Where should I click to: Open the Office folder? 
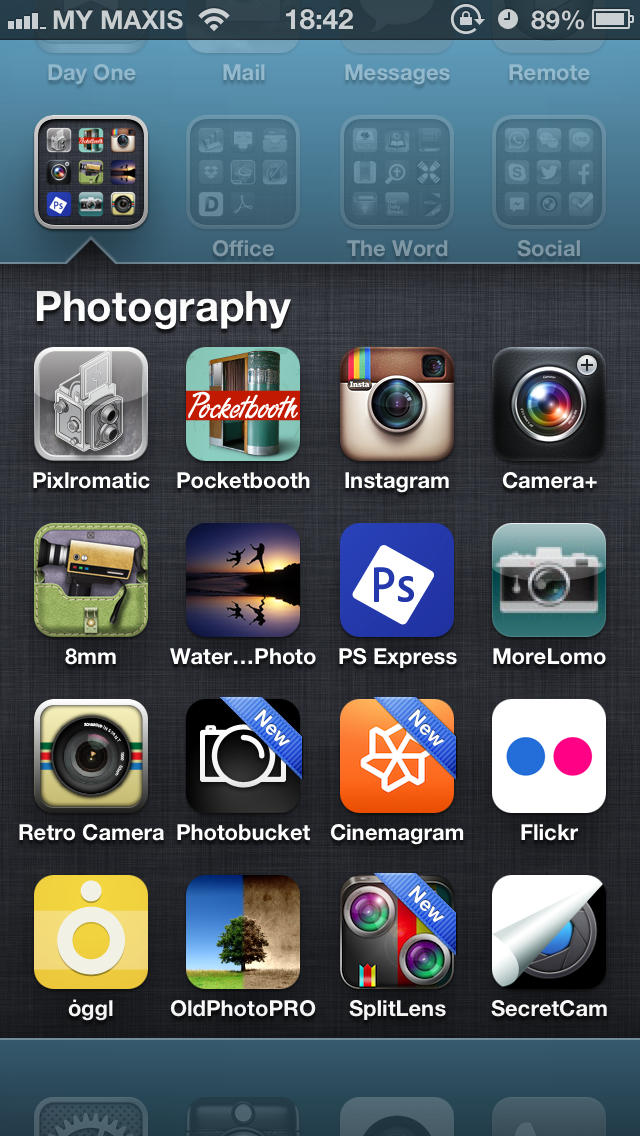(243, 172)
